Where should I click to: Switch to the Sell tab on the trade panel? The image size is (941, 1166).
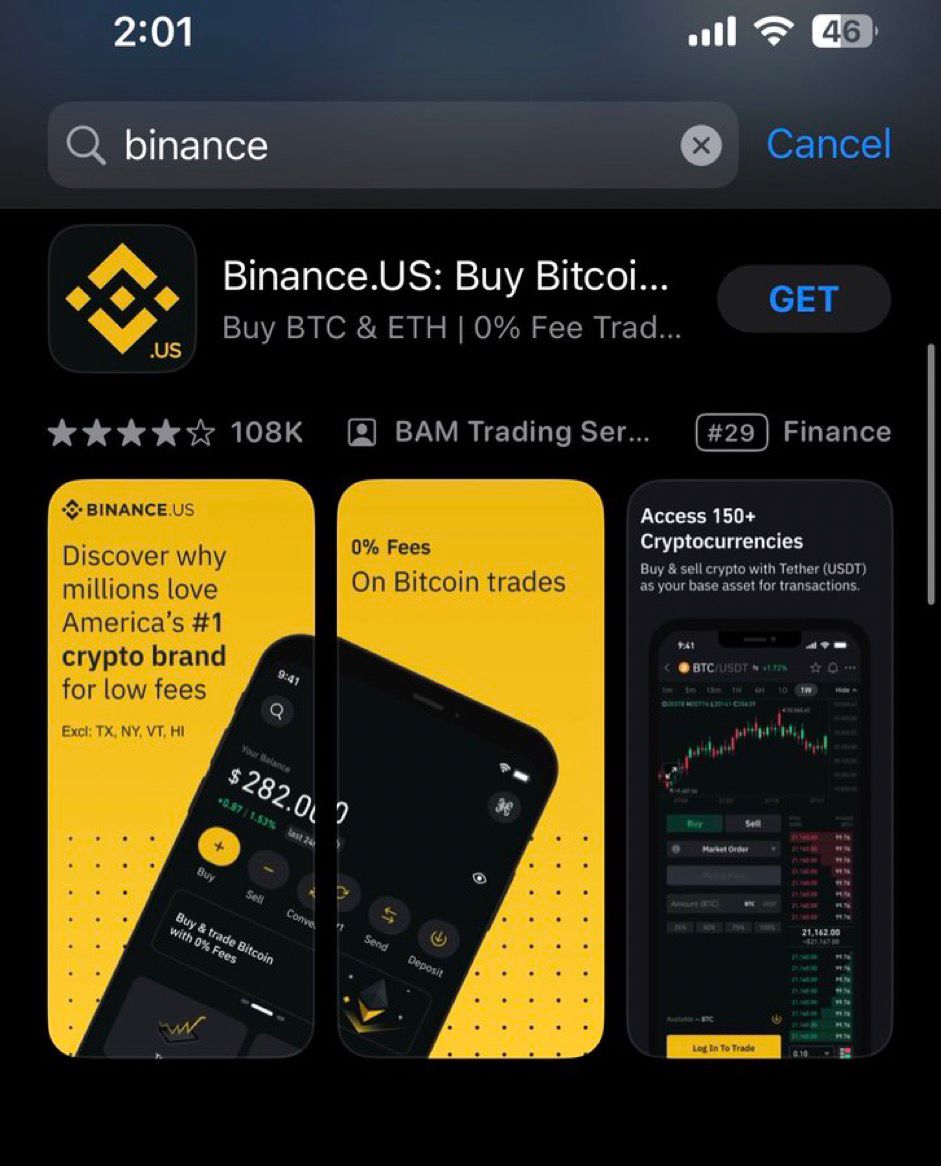coord(753,823)
